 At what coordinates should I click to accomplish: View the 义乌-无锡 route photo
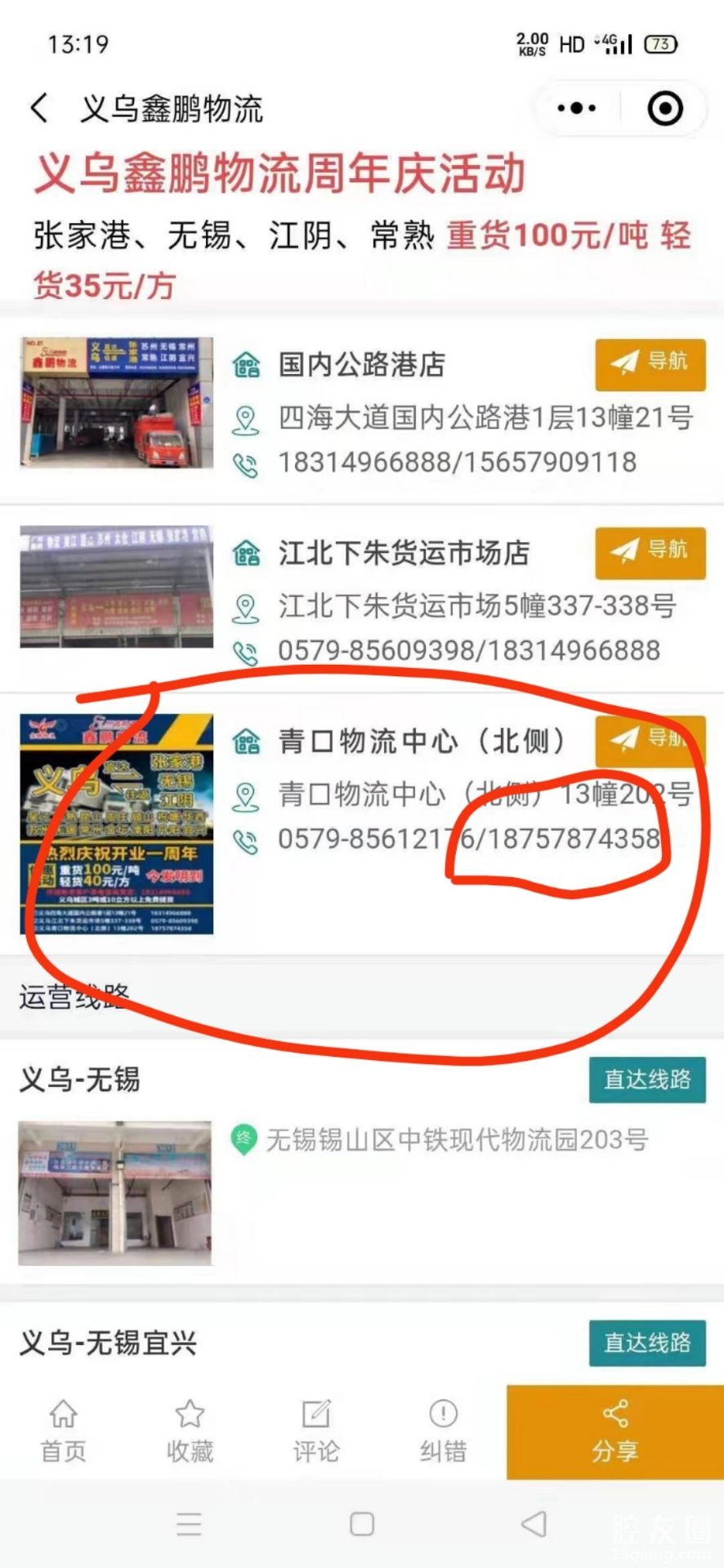115,1193
